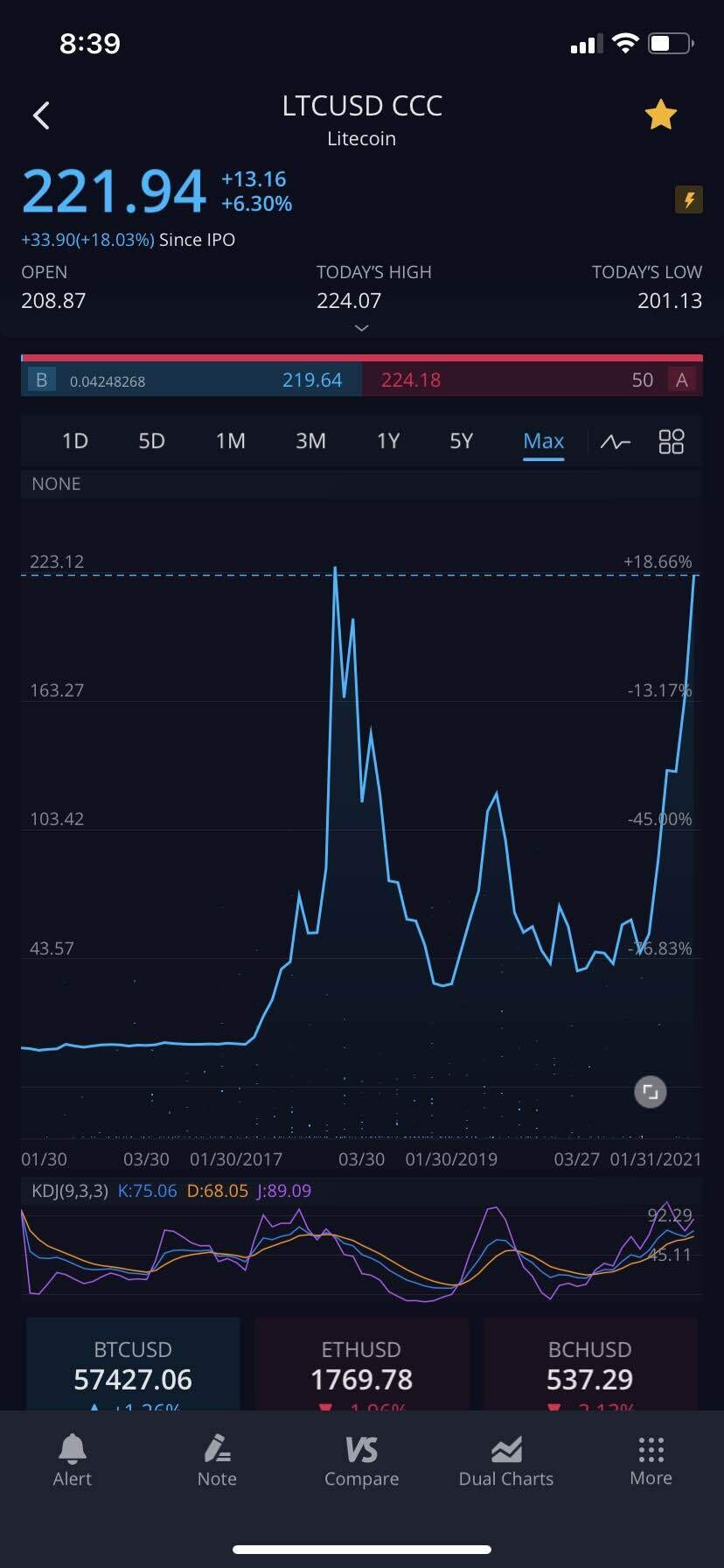The height and width of the screenshot is (1568, 724).
Task: Select the 1M chart range
Action: click(x=231, y=441)
